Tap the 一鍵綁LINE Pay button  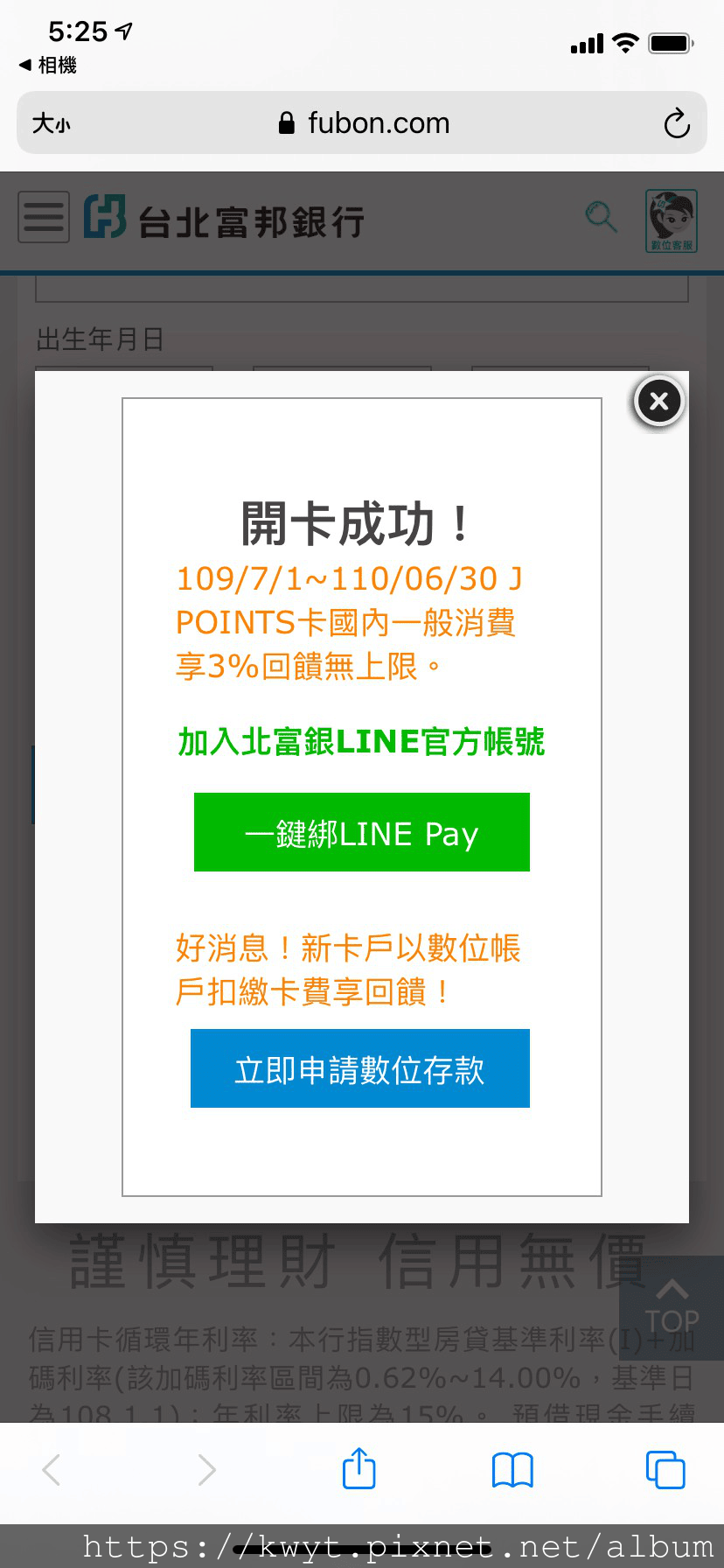pyautogui.click(x=361, y=832)
